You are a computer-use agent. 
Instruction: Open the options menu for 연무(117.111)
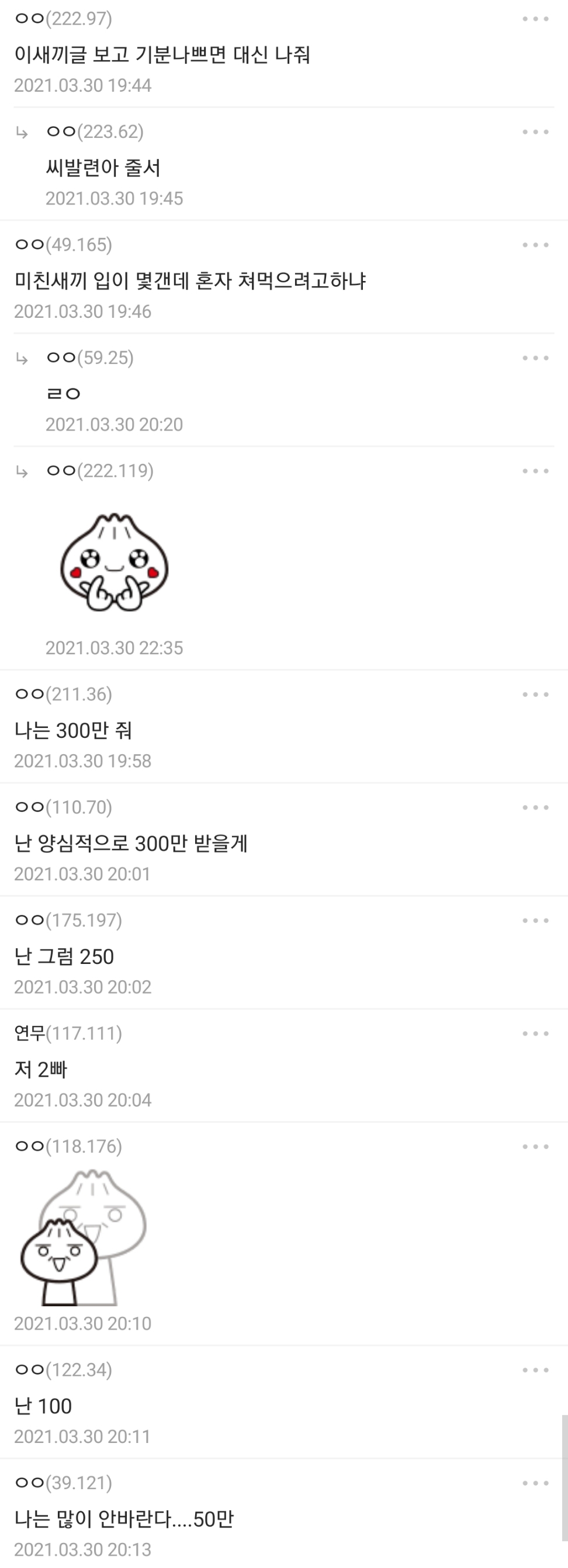(535, 1033)
